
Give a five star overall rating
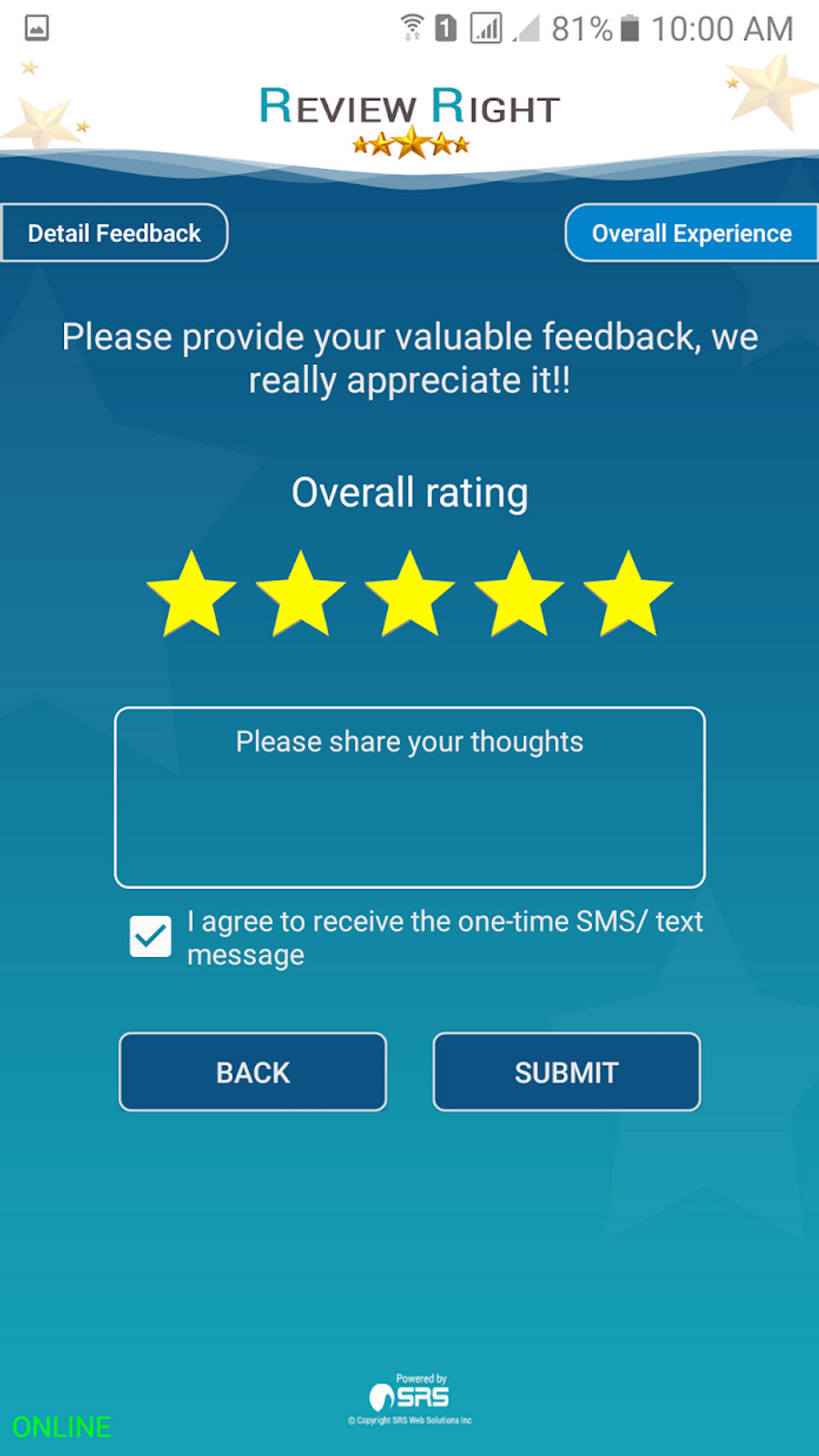[628, 595]
